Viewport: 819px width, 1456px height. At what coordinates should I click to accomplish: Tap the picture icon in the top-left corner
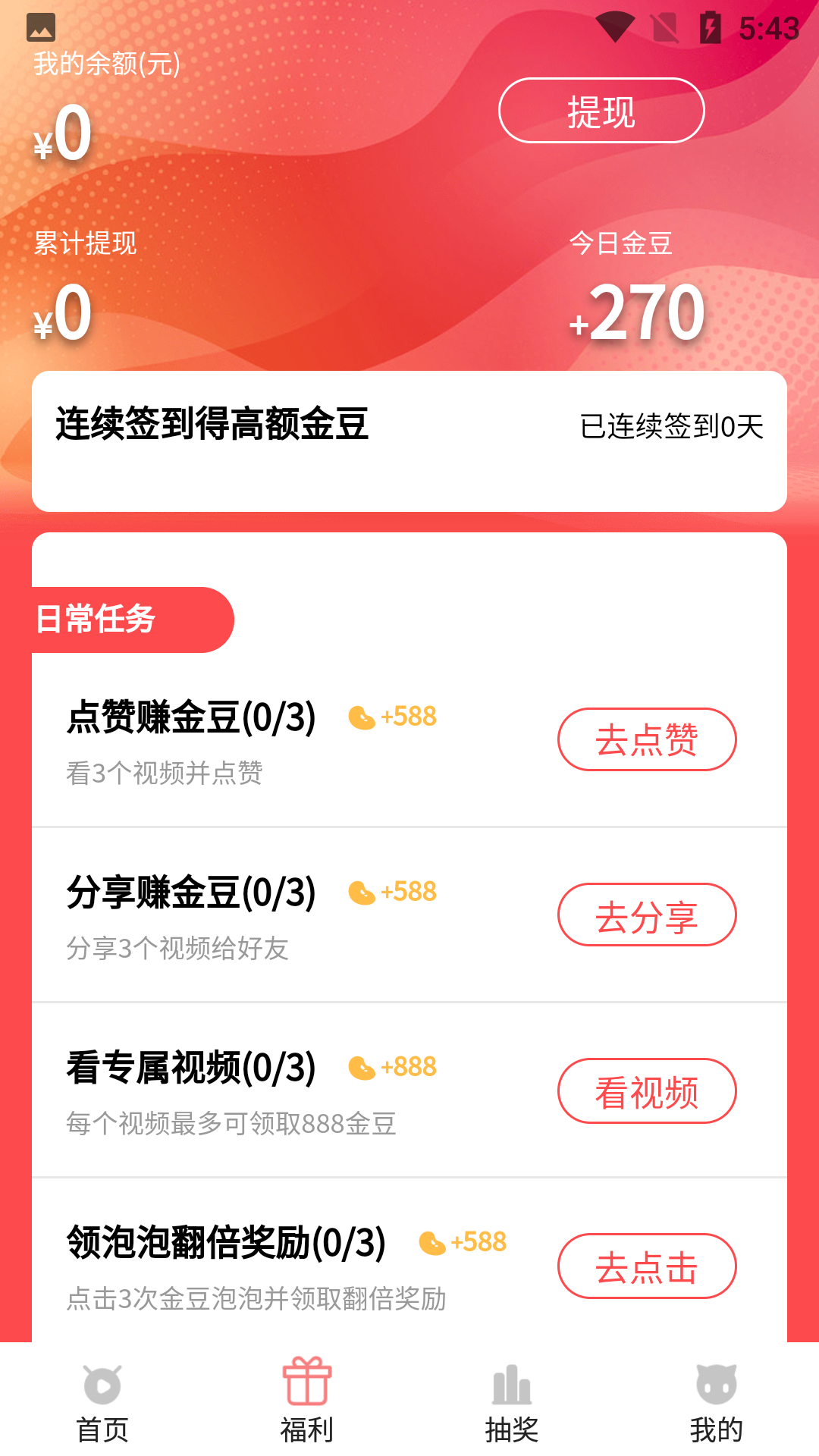point(42,28)
